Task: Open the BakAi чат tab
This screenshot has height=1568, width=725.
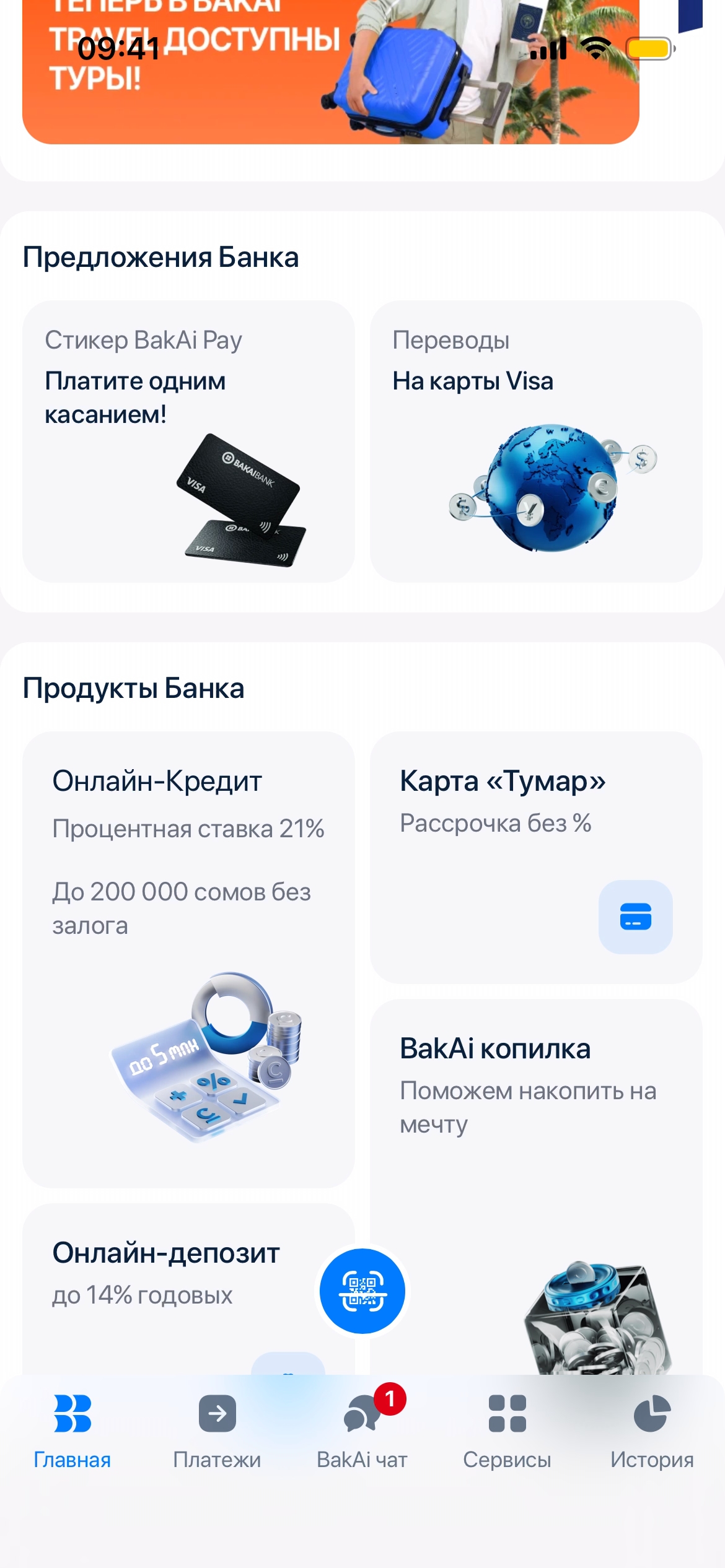Action: (x=362, y=1432)
